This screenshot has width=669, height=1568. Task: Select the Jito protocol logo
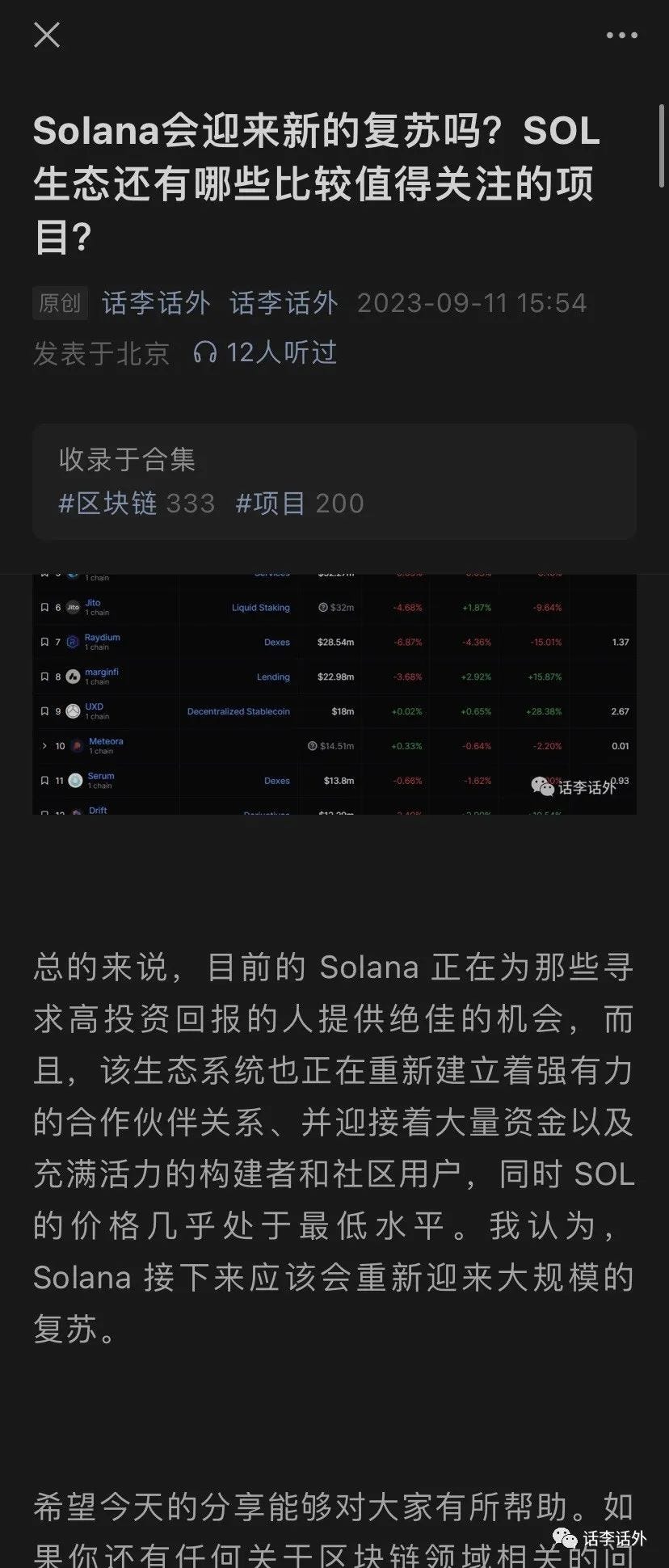click(x=73, y=608)
